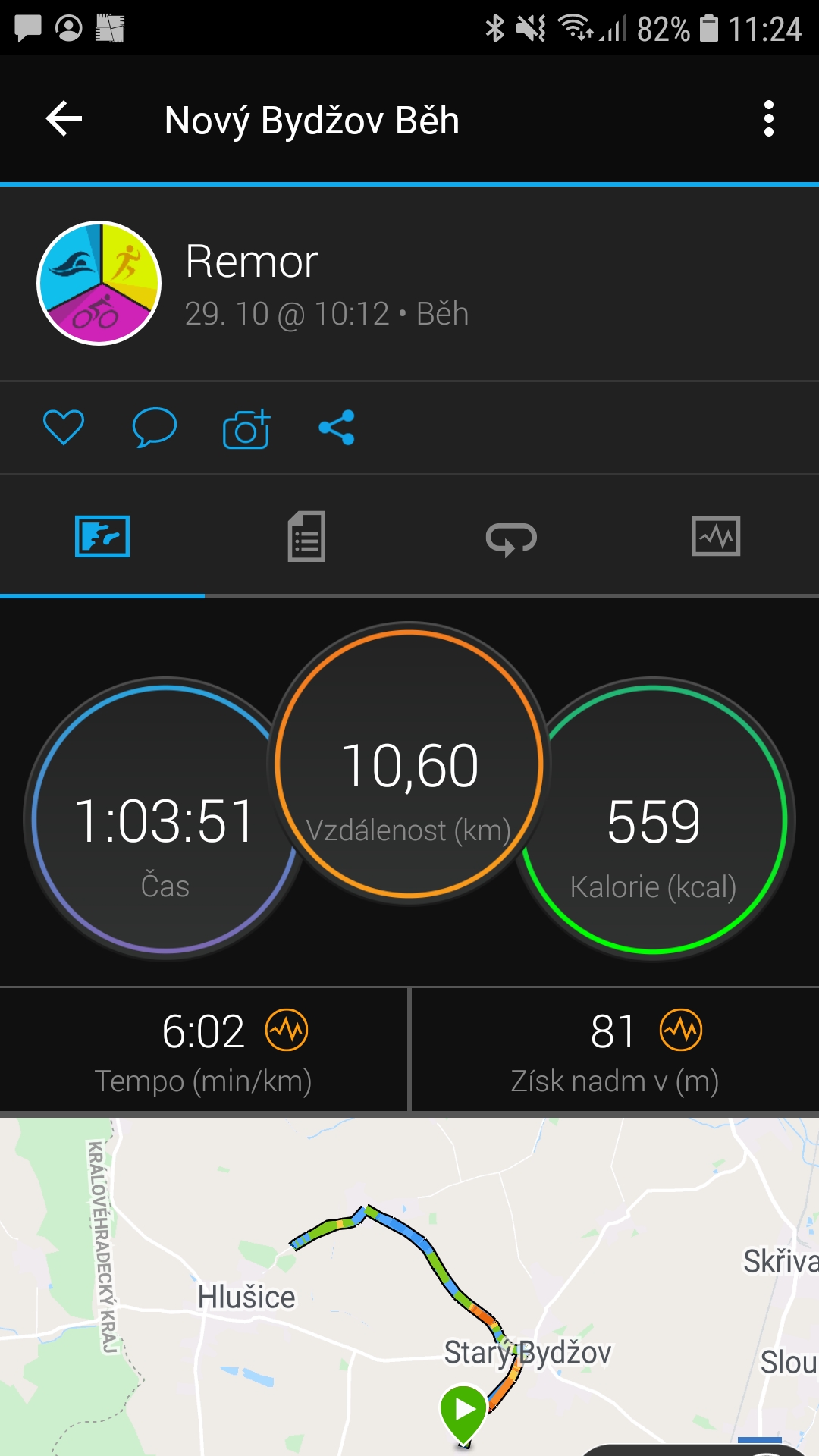This screenshot has height=1456, width=819.
Task: Open comments with the speech bubble
Action: [x=154, y=427]
